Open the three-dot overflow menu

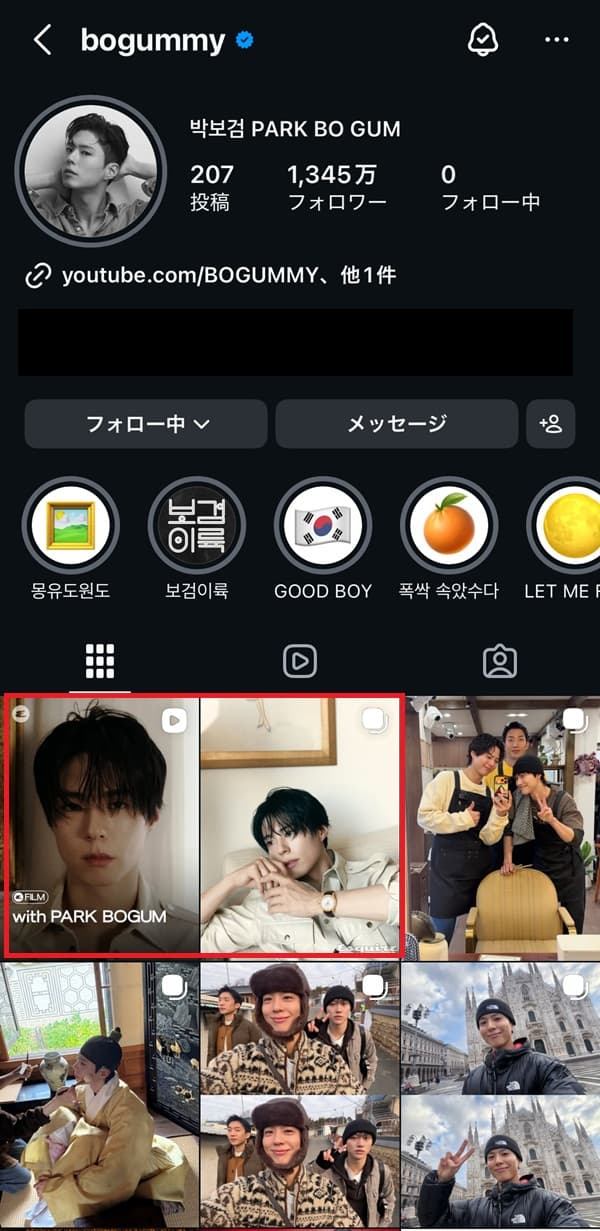556,40
